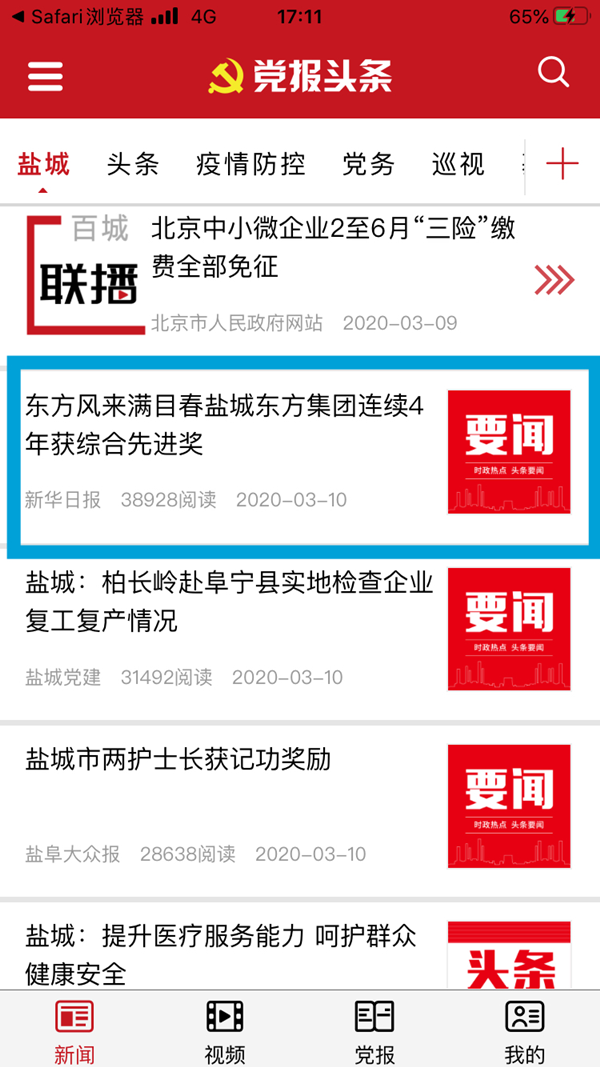Switch to the 新闻 bottom tab
The height and width of the screenshot is (1067, 600).
74,1030
